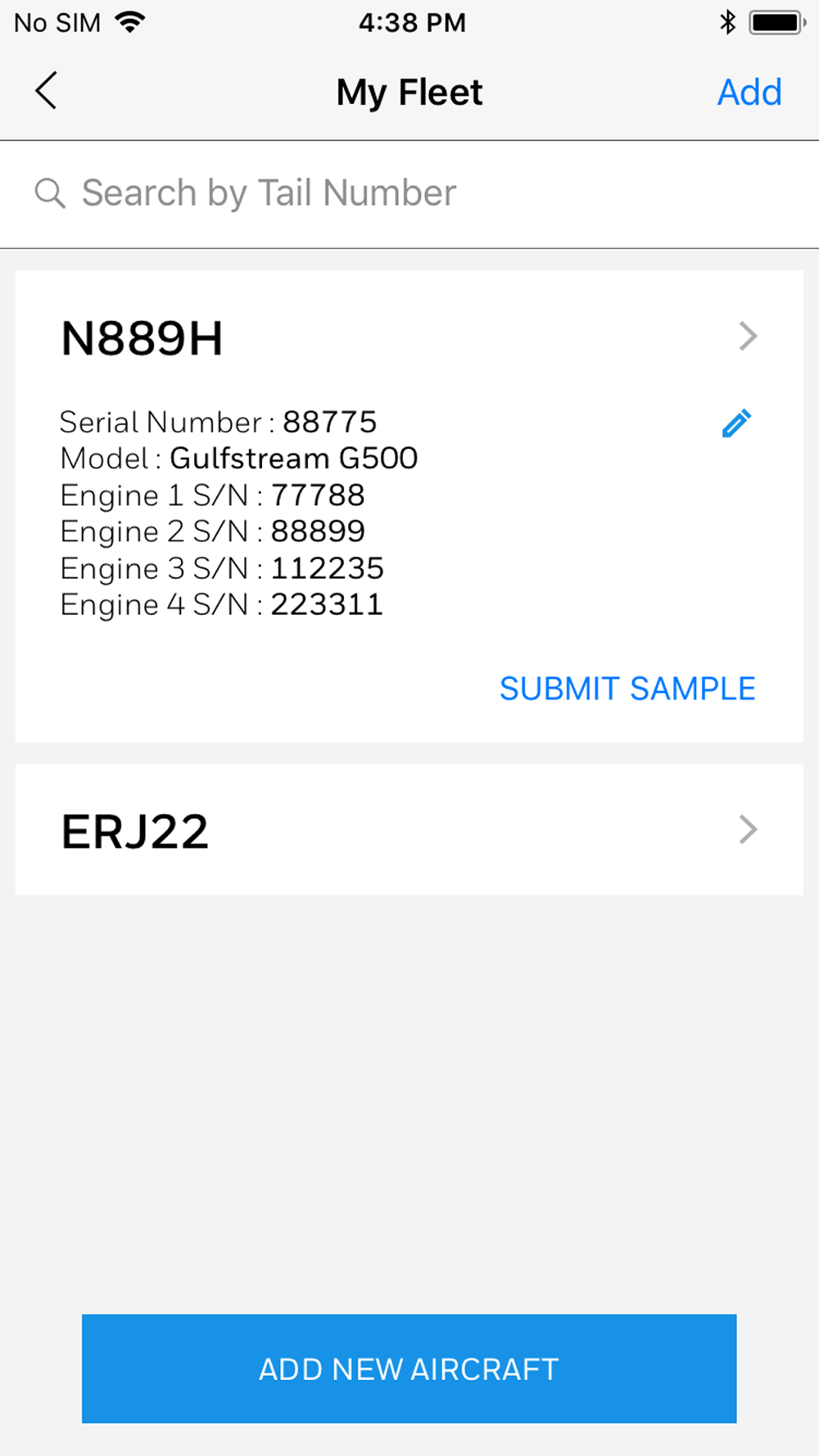Tap the ADD NEW AIRCRAFT button
Screen dimensions: 819x1456
(x=409, y=1368)
